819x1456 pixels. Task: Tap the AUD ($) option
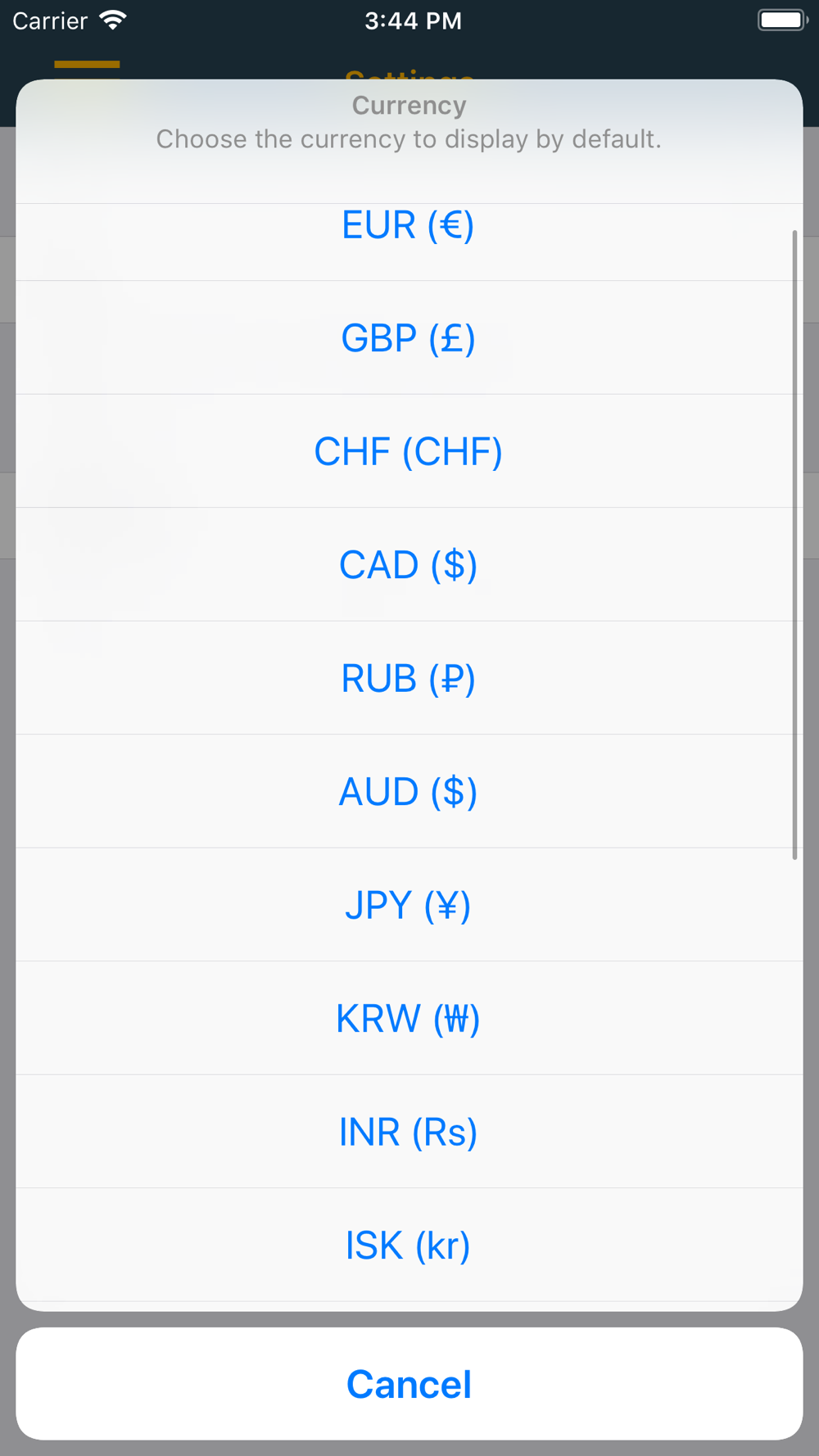(409, 792)
